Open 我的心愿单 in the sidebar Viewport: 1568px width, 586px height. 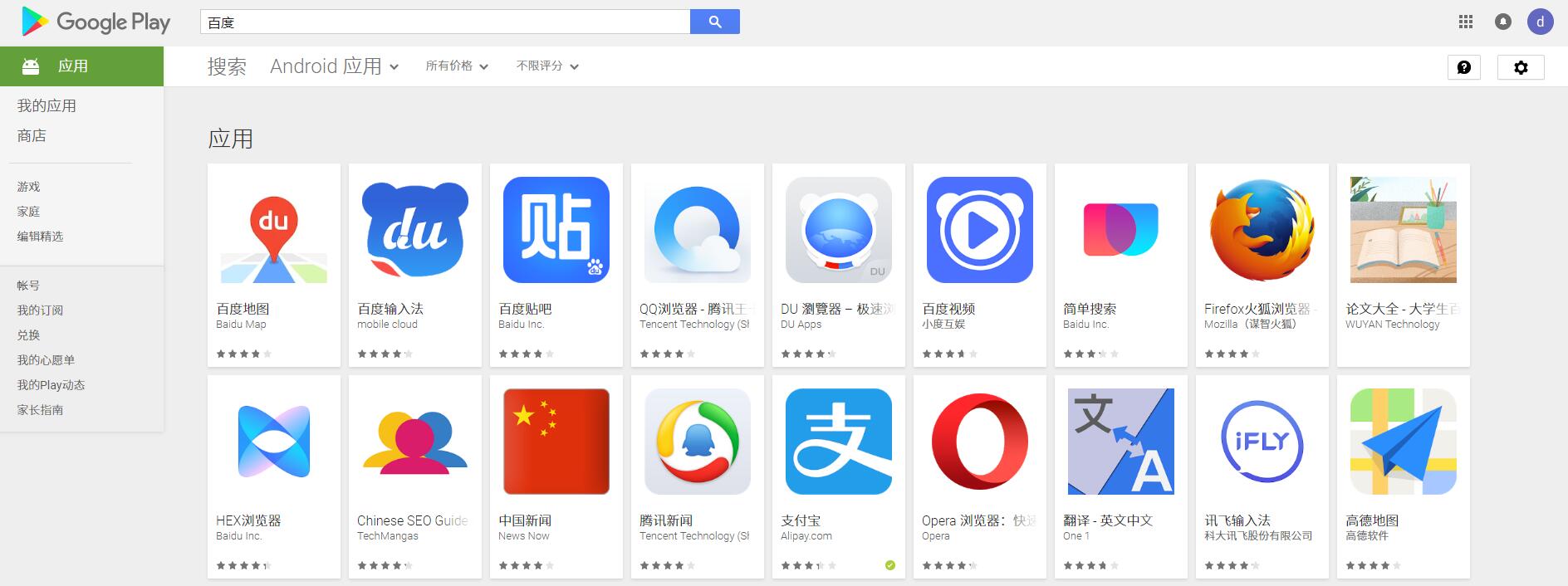(x=46, y=360)
